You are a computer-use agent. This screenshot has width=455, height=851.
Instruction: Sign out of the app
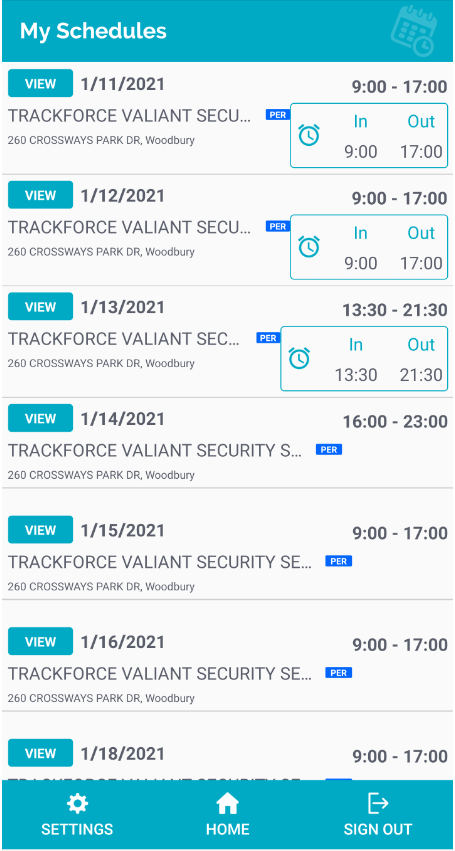point(378,816)
